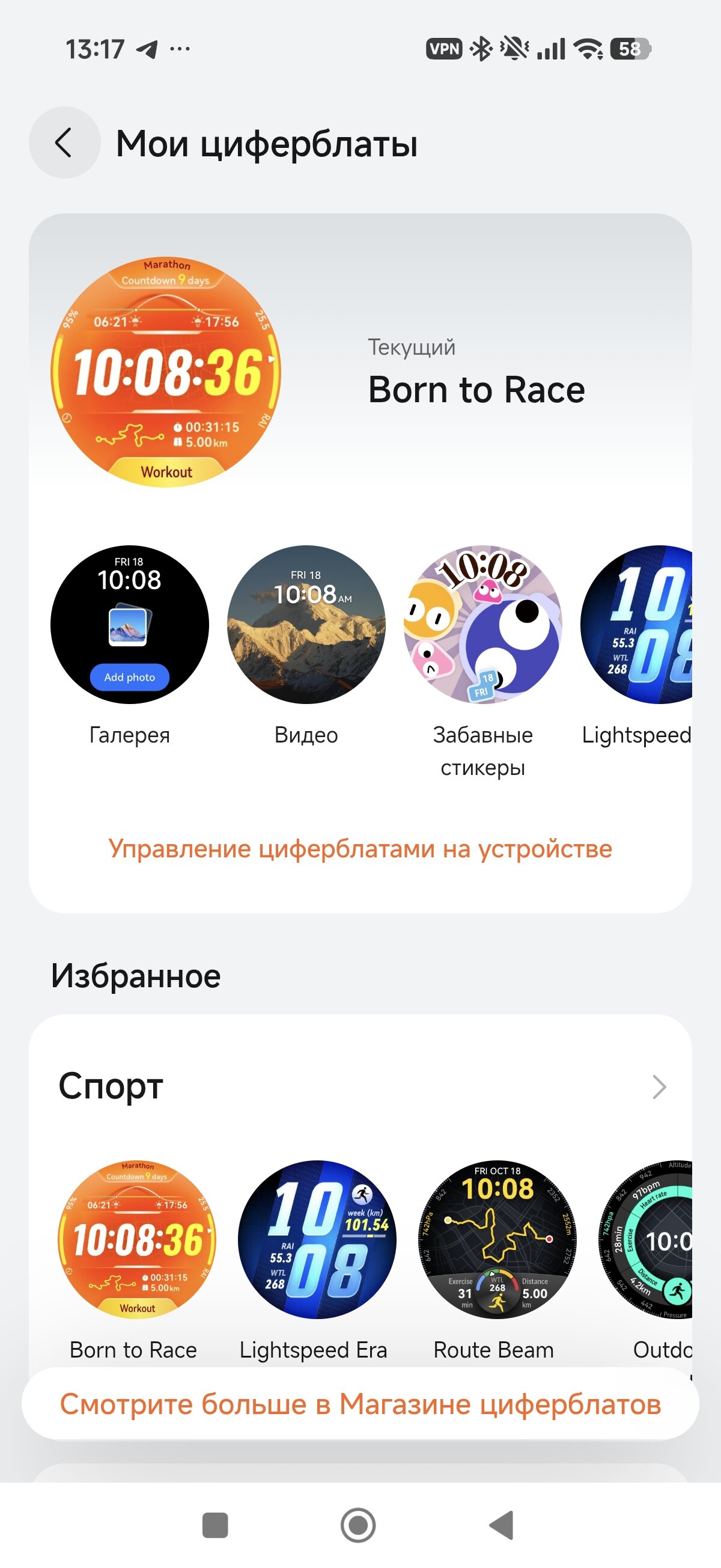Expand the Спорт category
The image size is (721, 1568).
[x=659, y=1086]
